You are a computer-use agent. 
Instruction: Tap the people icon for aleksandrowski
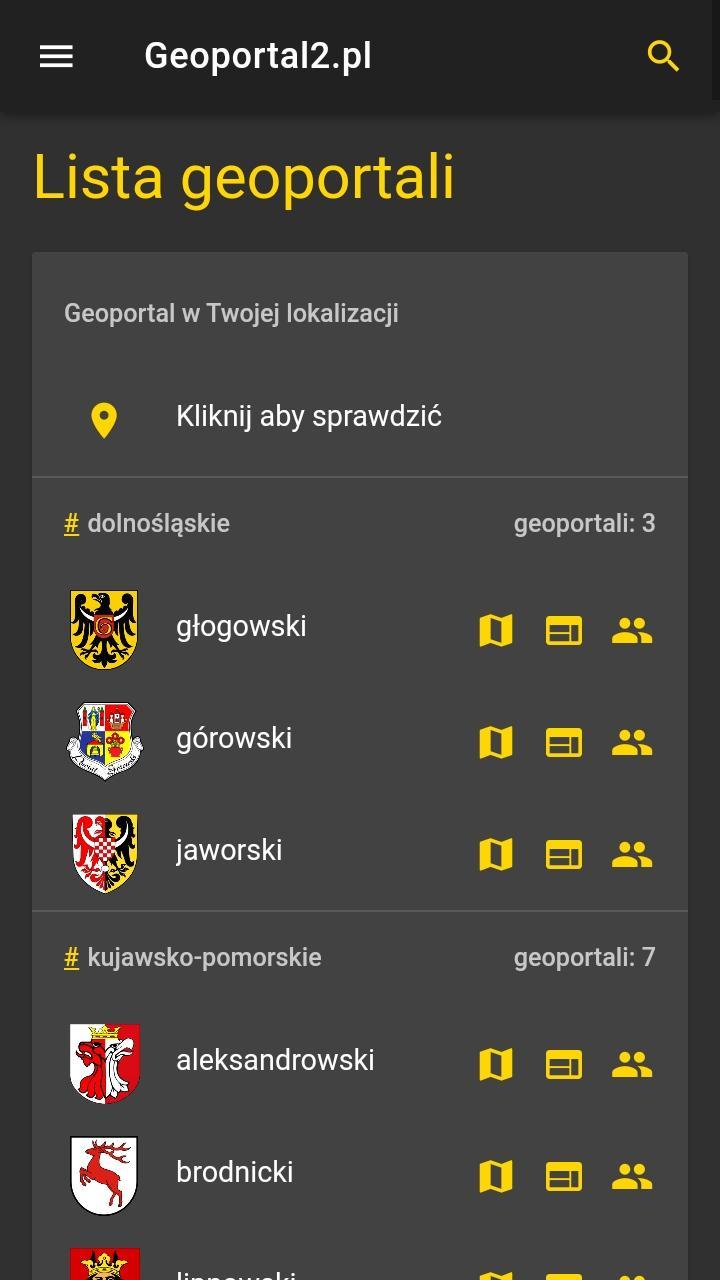point(632,1064)
